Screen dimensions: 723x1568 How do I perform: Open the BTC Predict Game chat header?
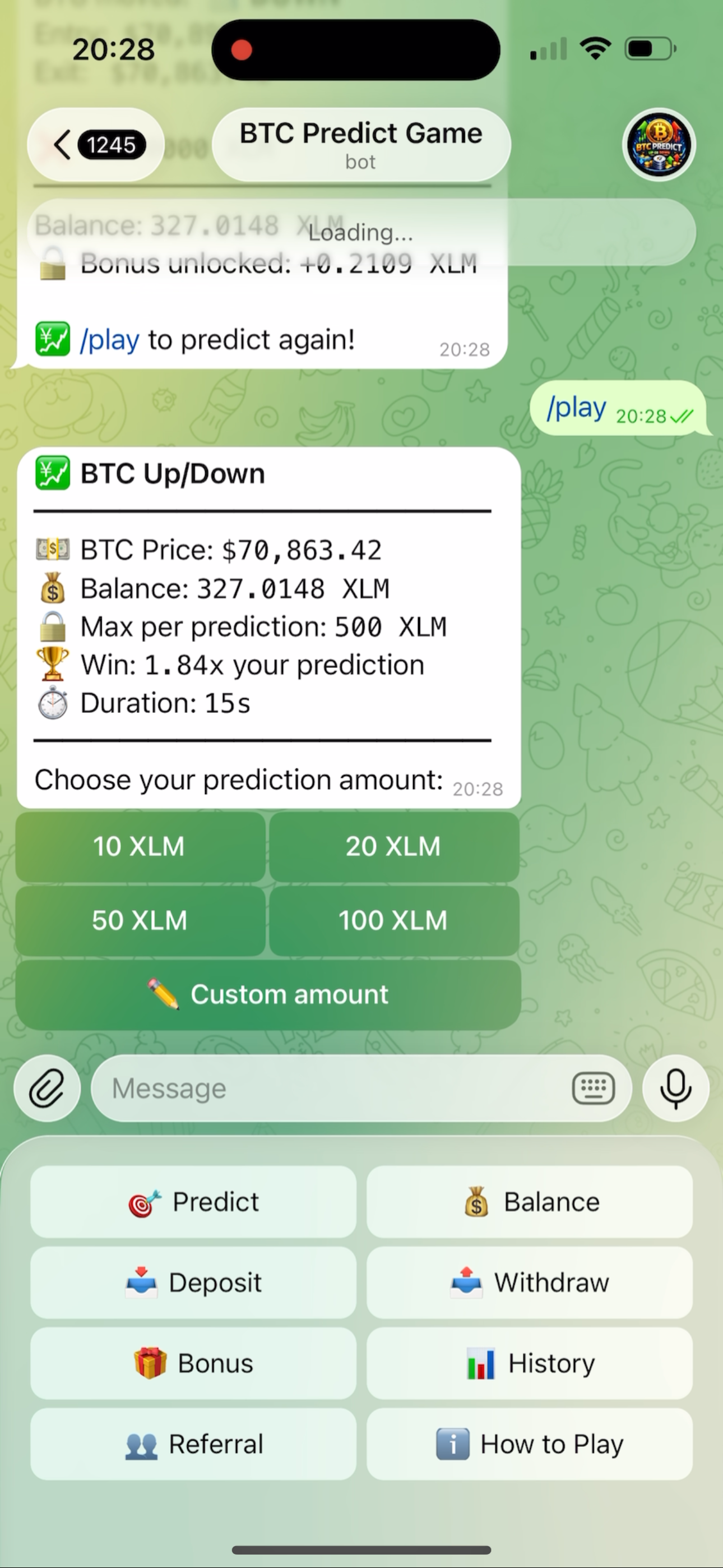360,145
